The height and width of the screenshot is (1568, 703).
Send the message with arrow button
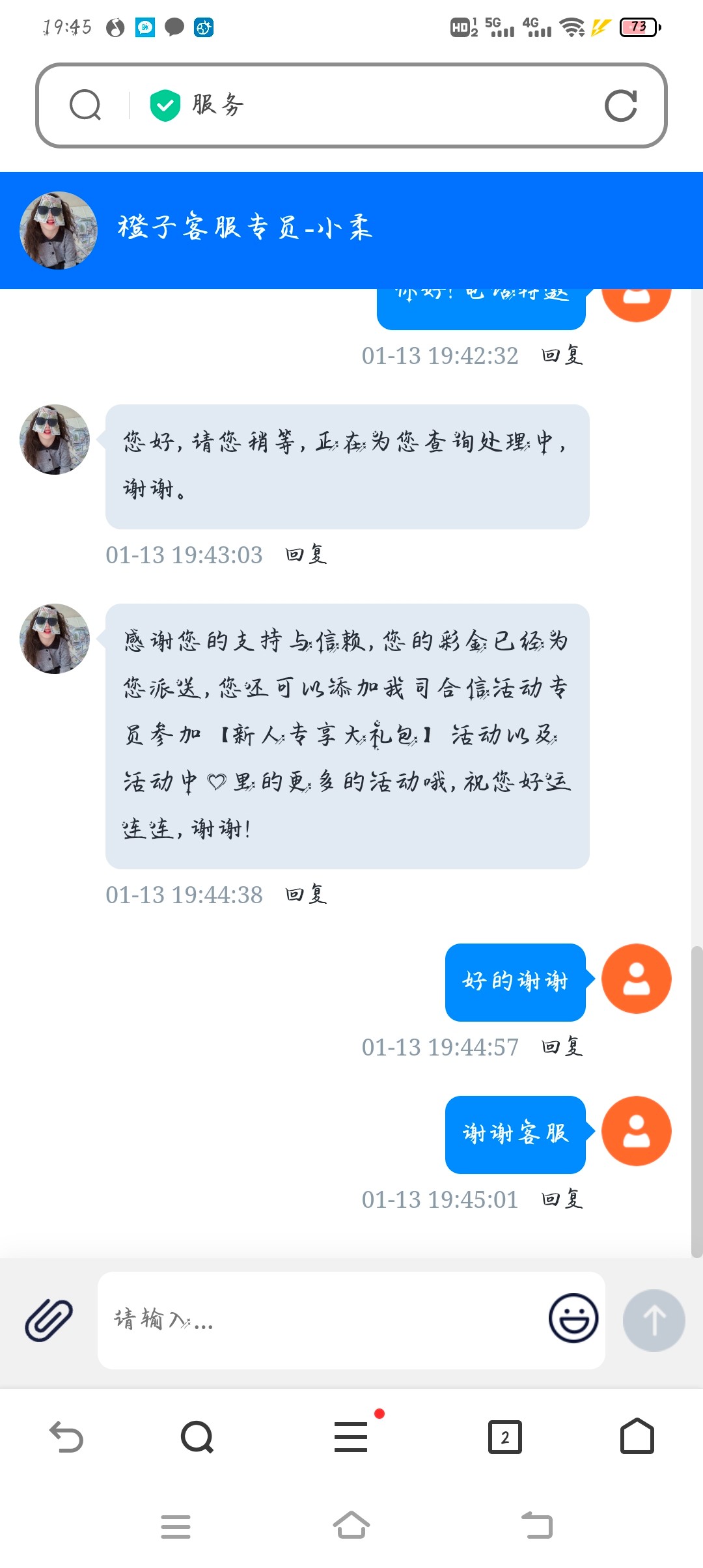tap(654, 1320)
